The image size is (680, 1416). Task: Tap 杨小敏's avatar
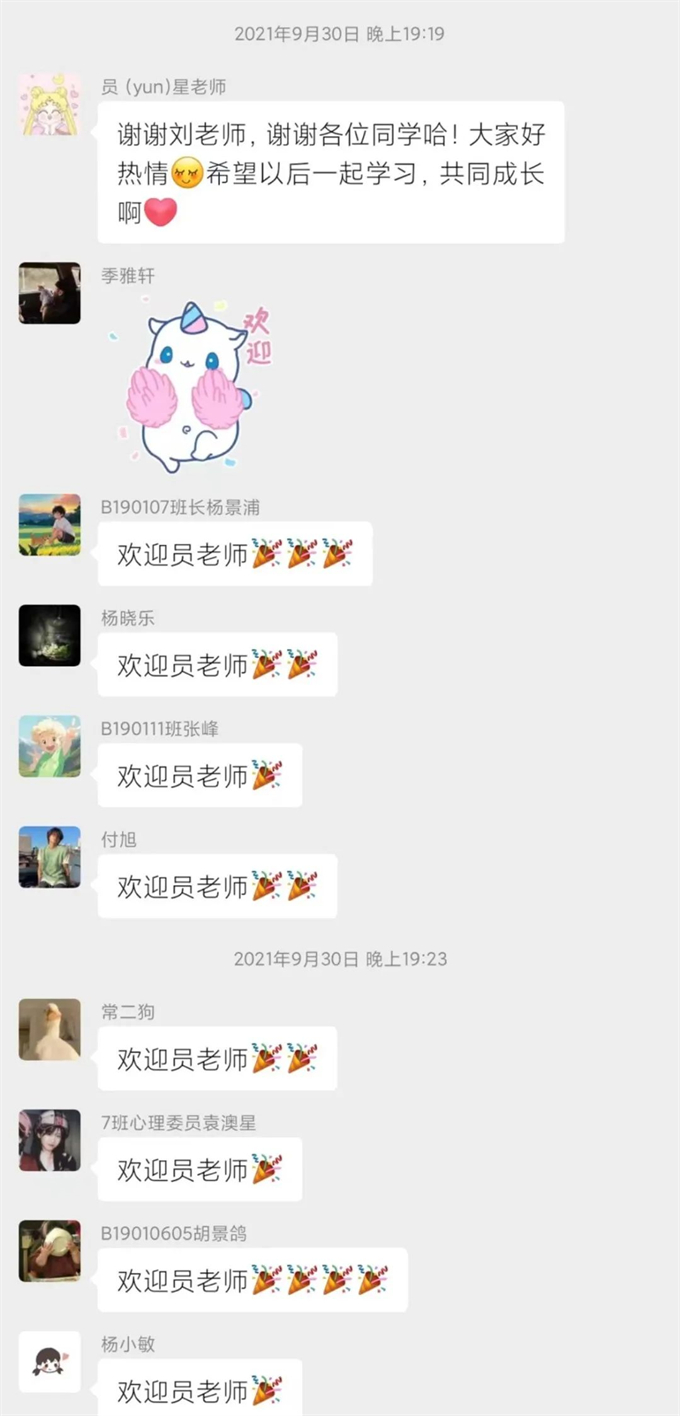click(x=49, y=1362)
